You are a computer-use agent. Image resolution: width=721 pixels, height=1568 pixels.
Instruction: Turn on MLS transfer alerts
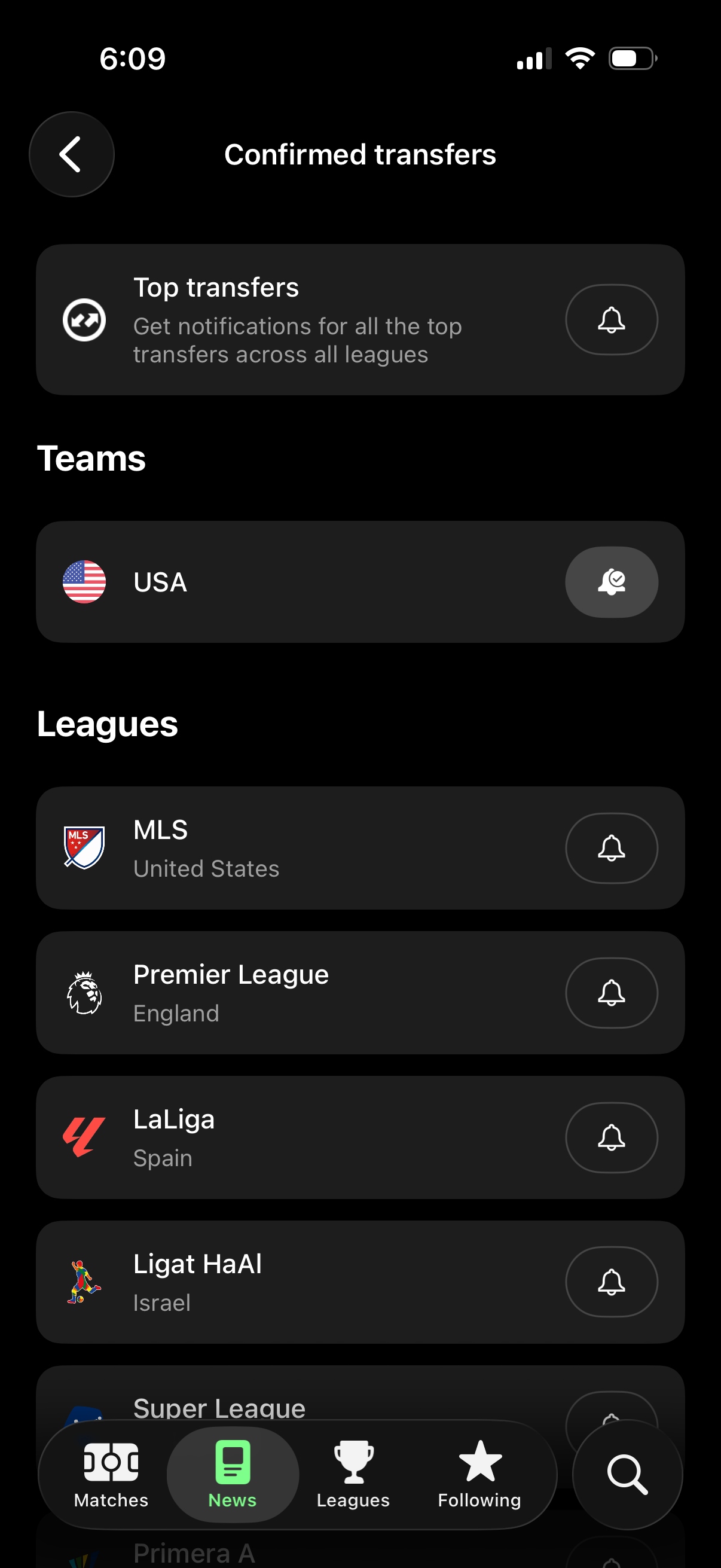(612, 848)
